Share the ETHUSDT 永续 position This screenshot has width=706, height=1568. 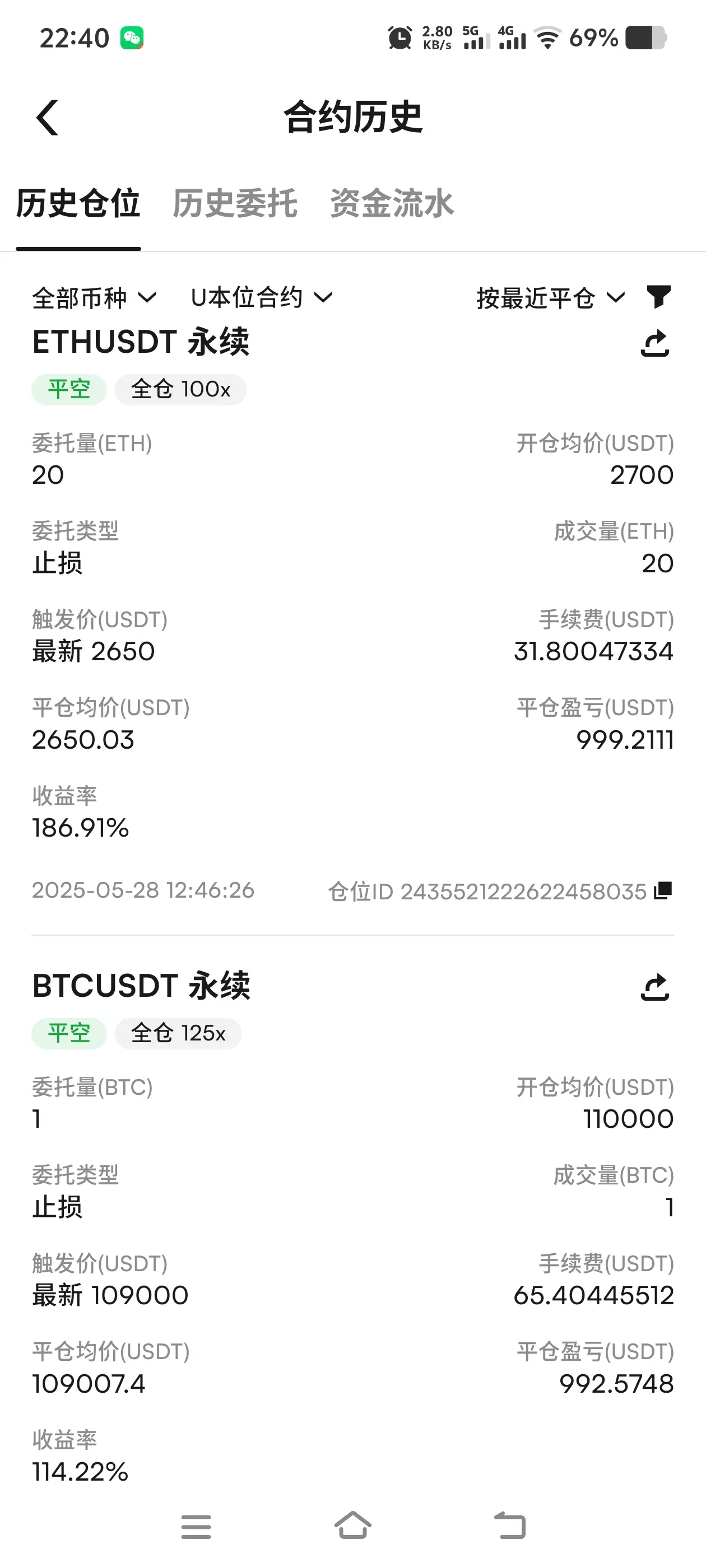coord(656,343)
